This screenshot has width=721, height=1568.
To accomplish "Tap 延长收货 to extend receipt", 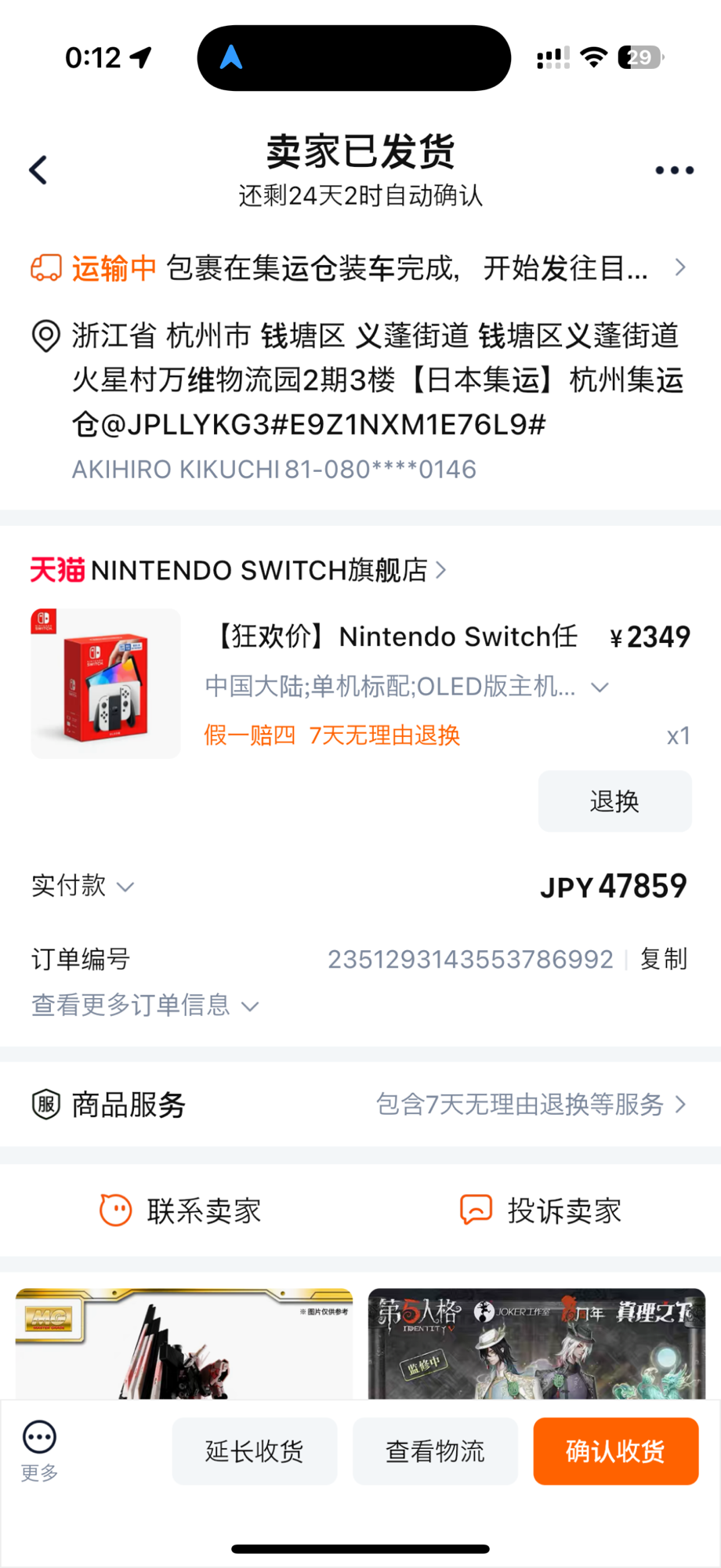I will pos(255,1451).
